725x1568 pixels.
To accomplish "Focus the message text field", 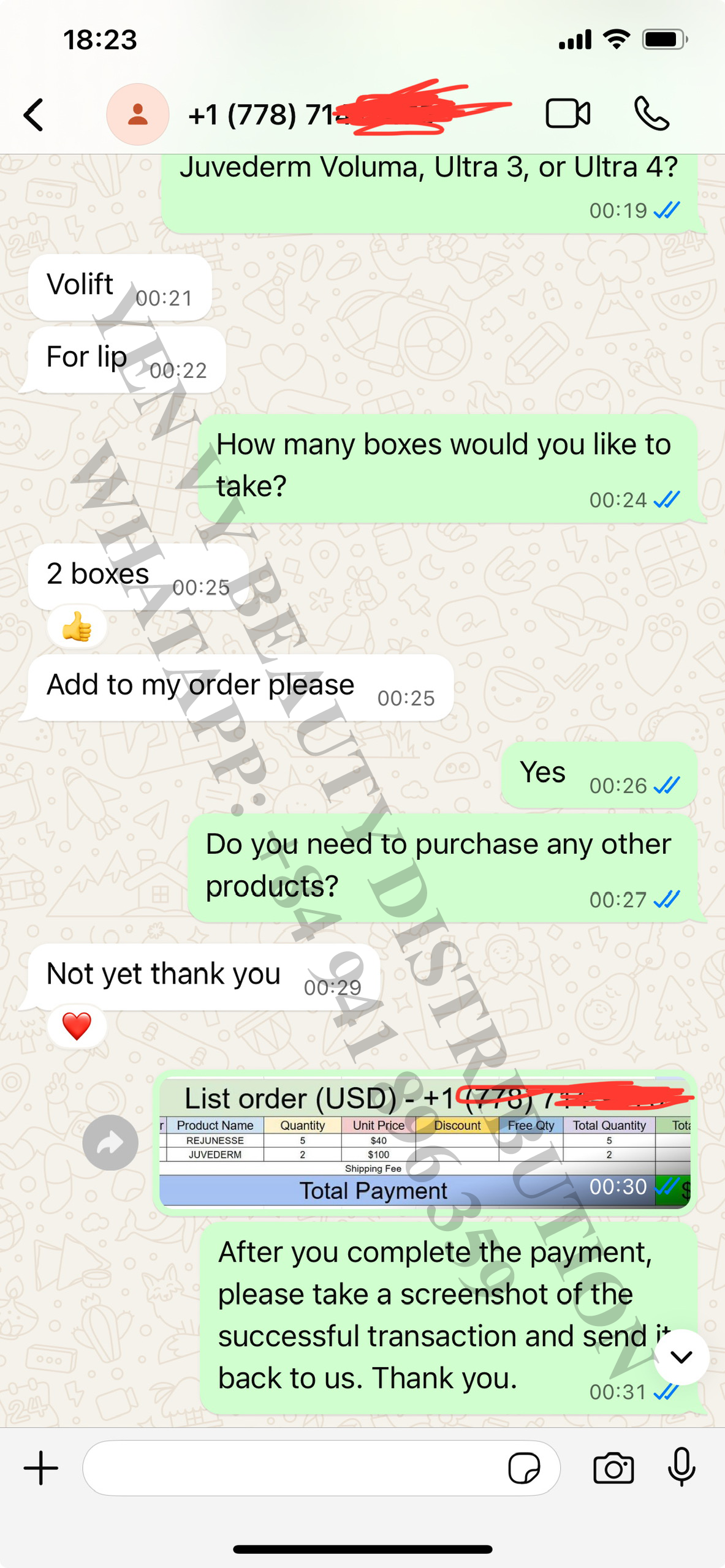I will pyautogui.click(x=294, y=1468).
